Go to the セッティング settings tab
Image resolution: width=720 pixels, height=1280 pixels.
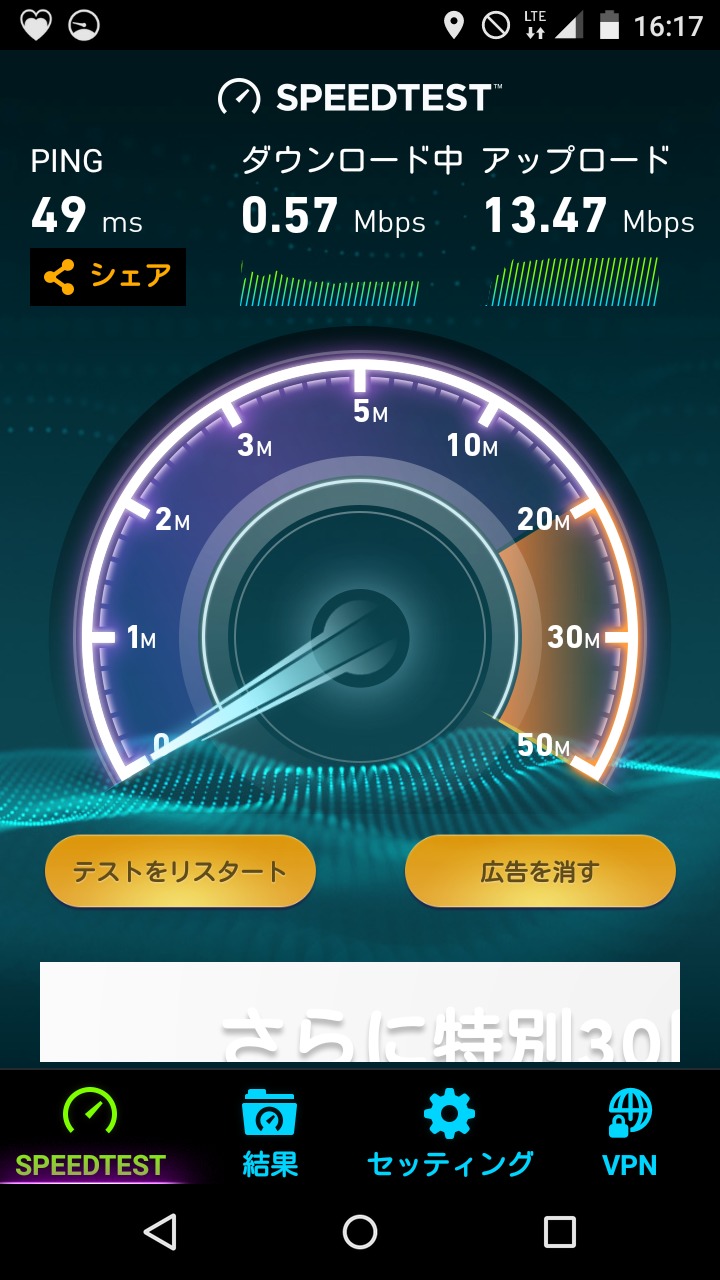click(450, 1134)
